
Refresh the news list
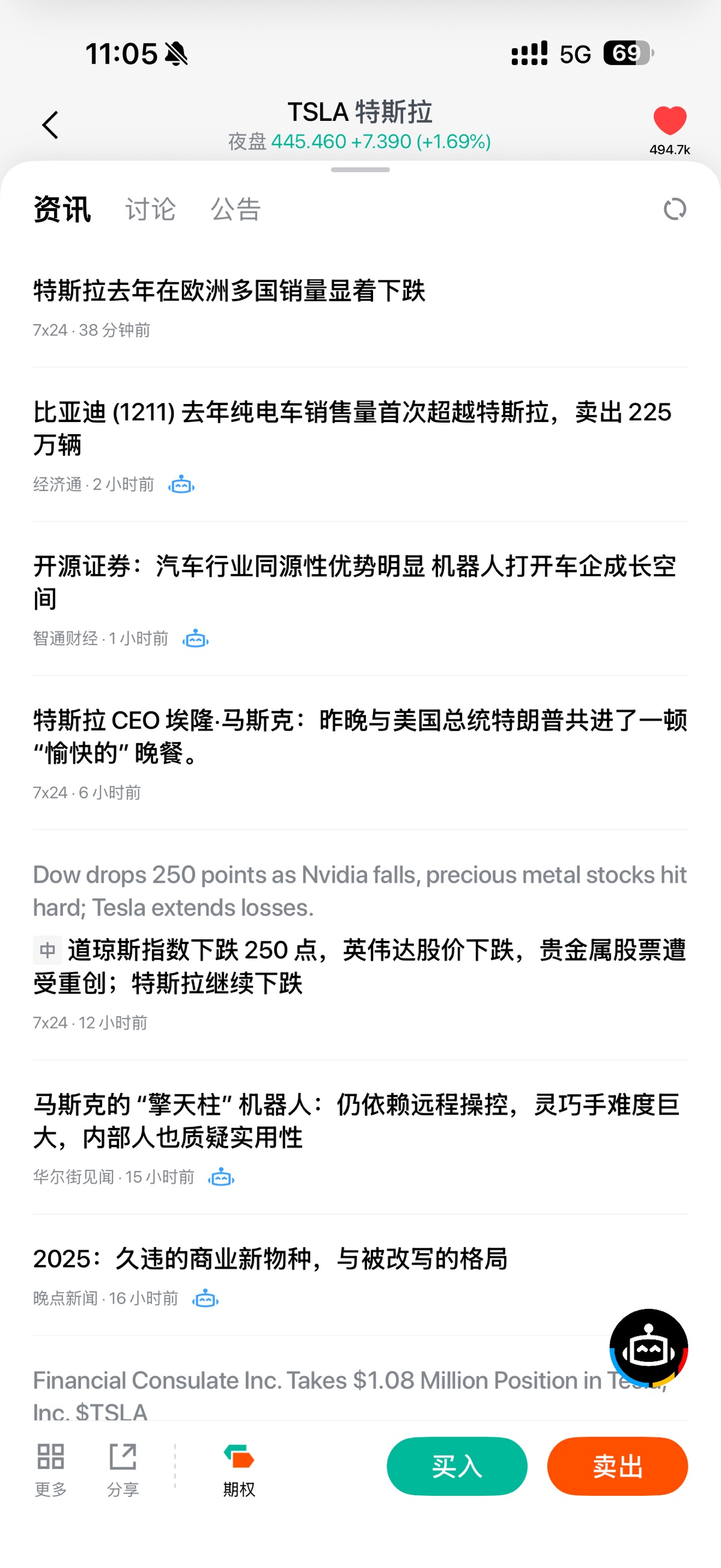pos(674,209)
